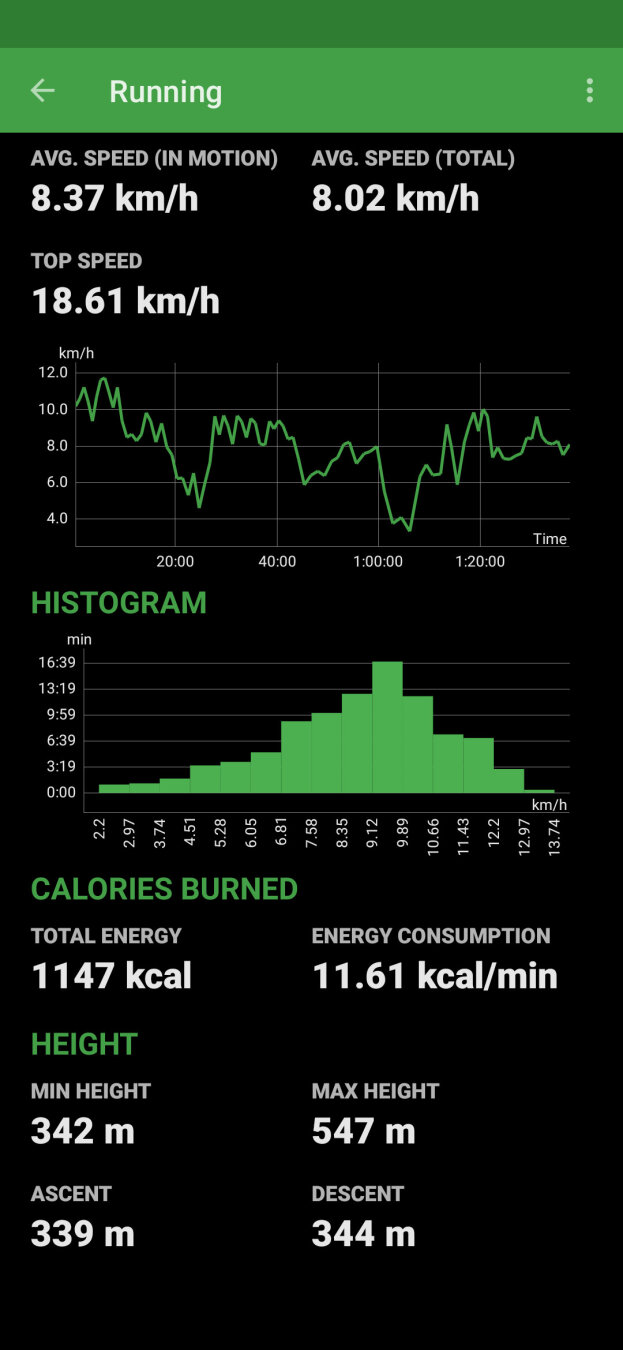Go back from the Running screen
The image size is (623, 1350).
(x=42, y=91)
